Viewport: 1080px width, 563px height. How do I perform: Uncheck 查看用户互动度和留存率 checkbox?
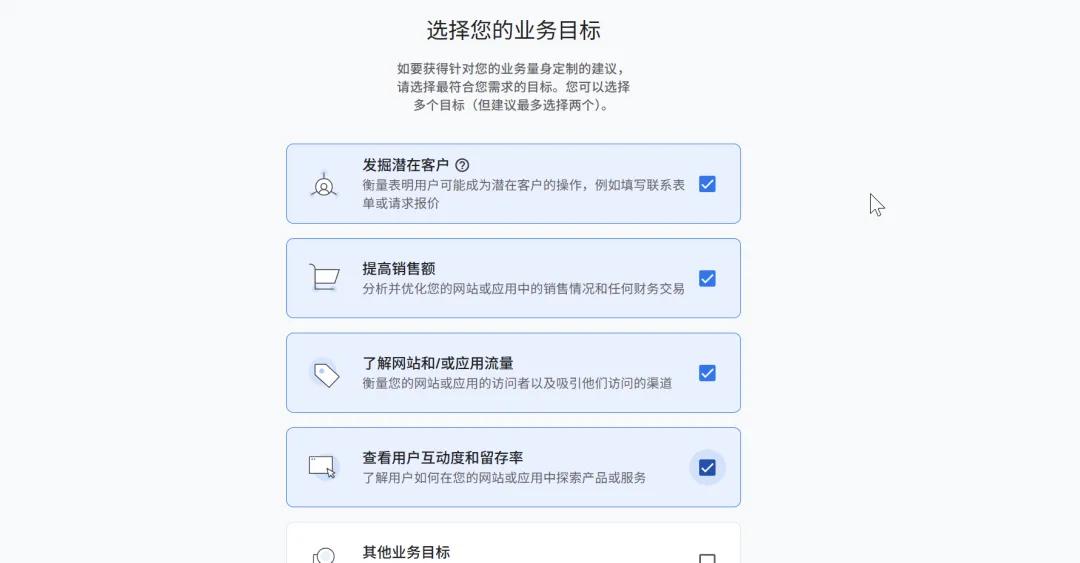[707, 468]
